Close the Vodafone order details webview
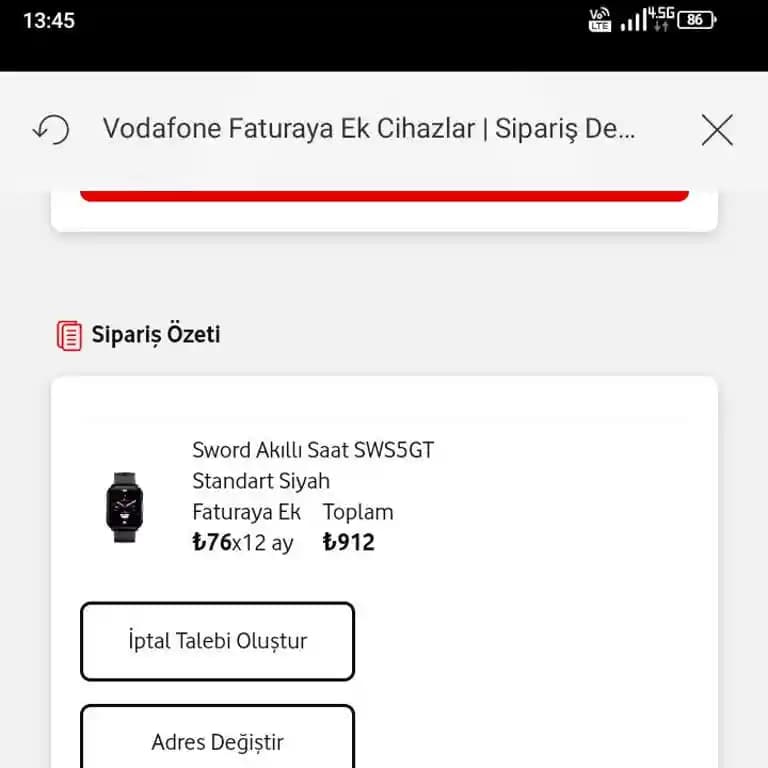This screenshot has height=768, width=768. click(717, 130)
